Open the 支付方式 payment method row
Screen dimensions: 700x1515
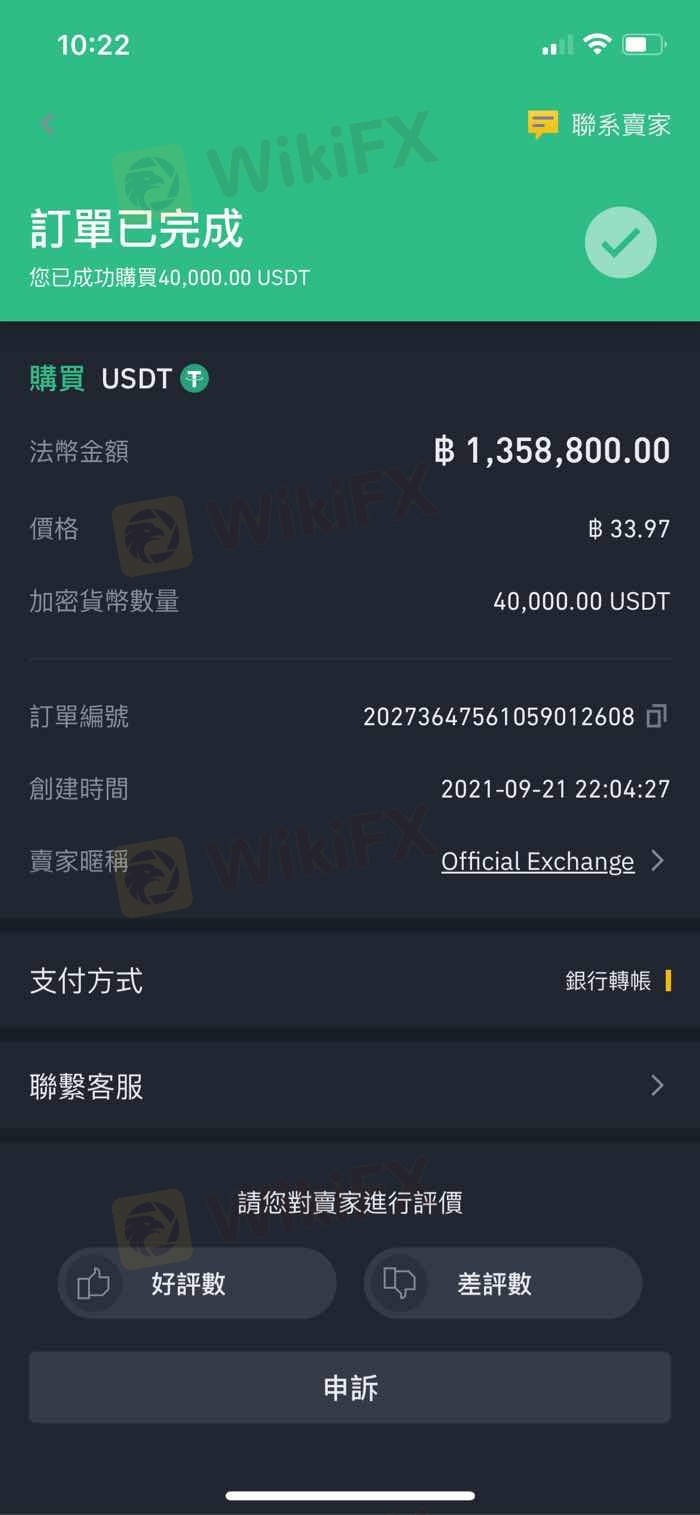click(x=350, y=980)
